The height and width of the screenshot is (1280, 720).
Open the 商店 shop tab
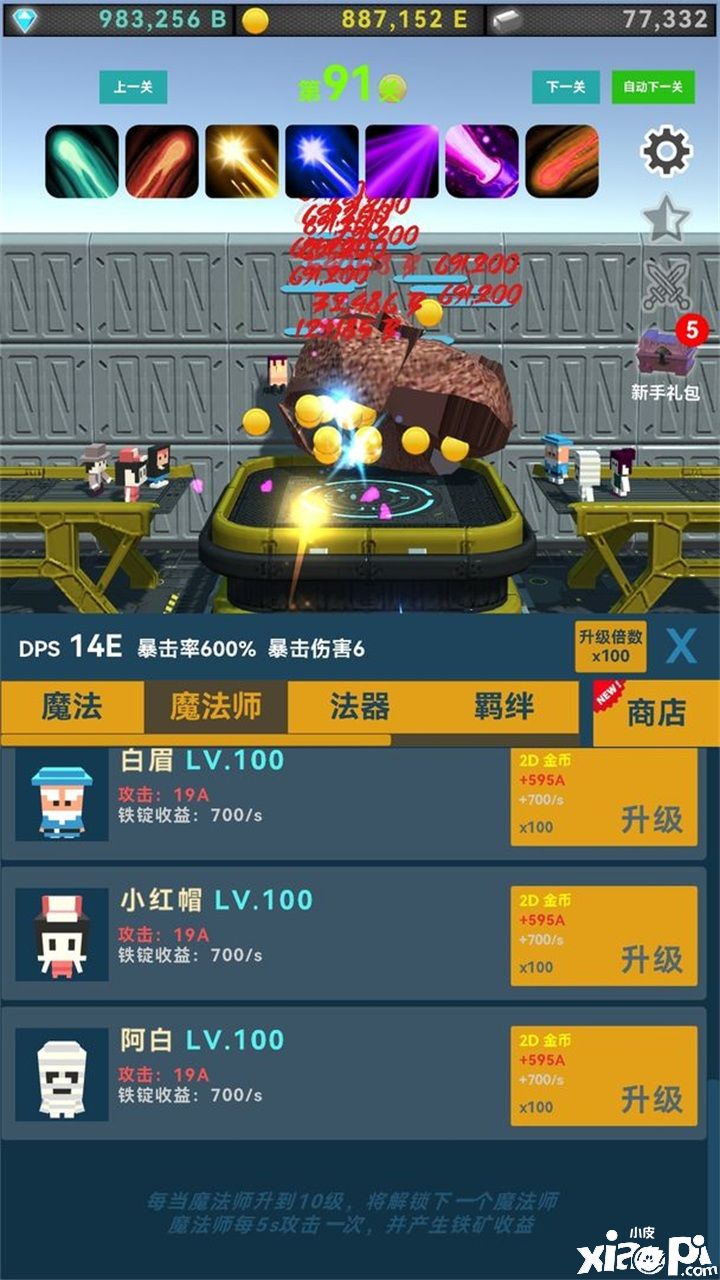tap(656, 712)
